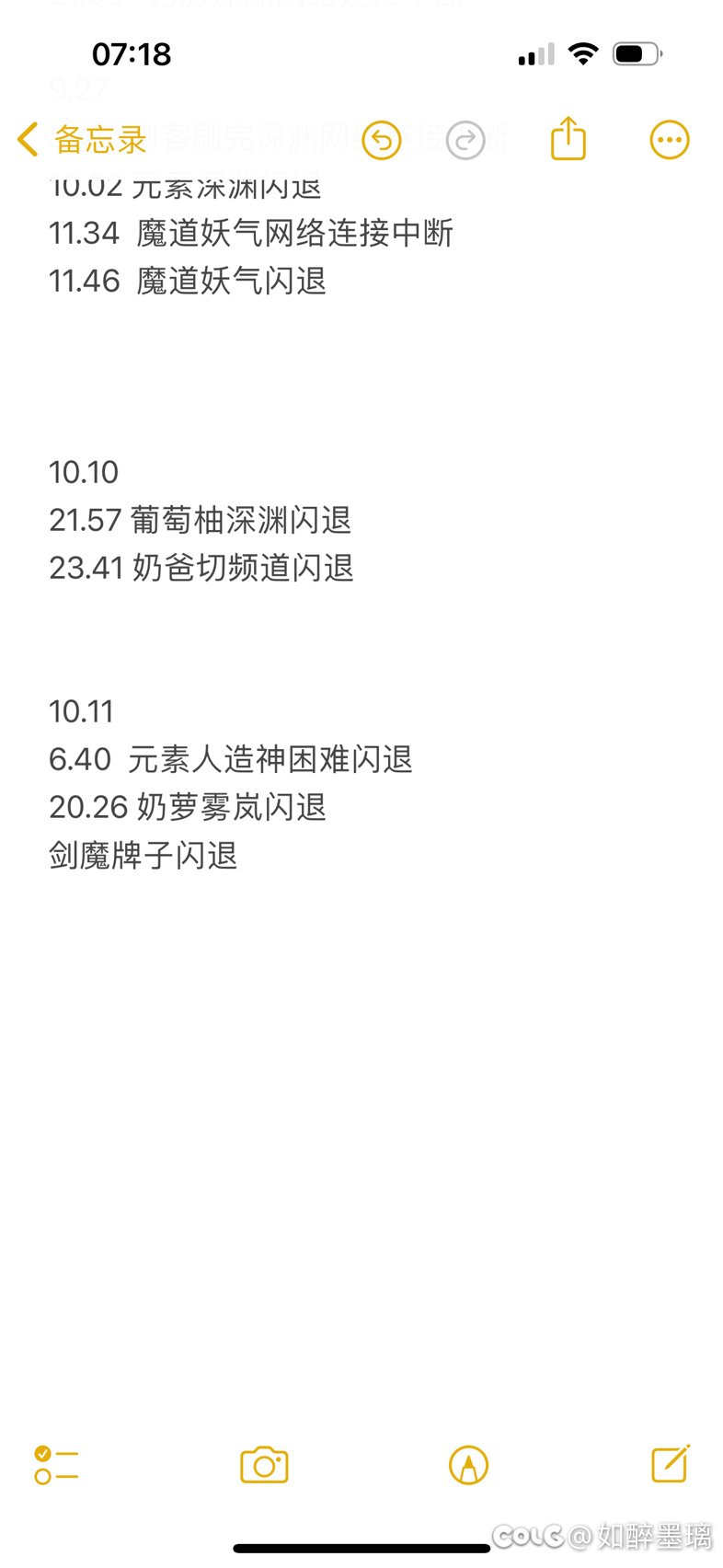
Task: Go back to 备忘录 notes list
Action: pyautogui.click(x=81, y=140)
